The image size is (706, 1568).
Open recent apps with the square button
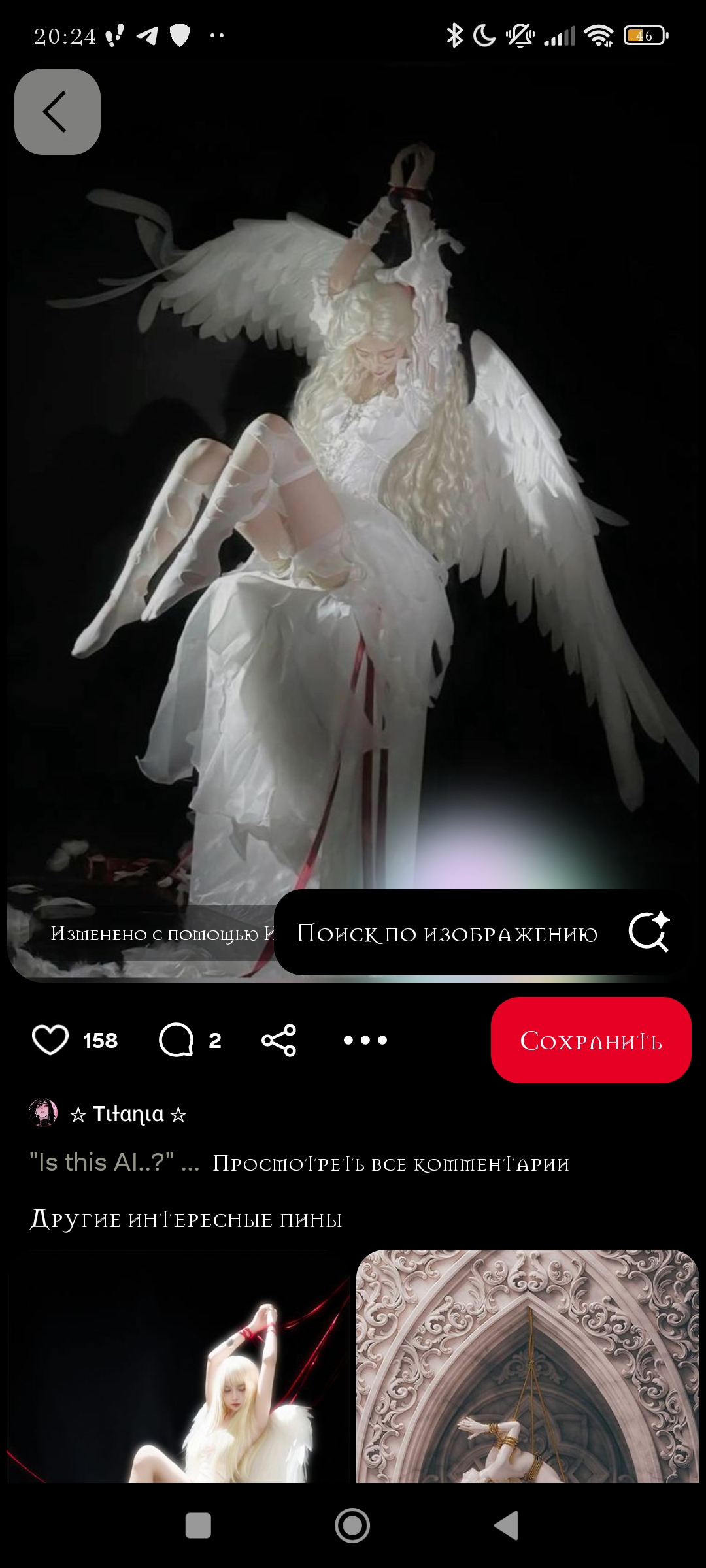coord(198,1526)
